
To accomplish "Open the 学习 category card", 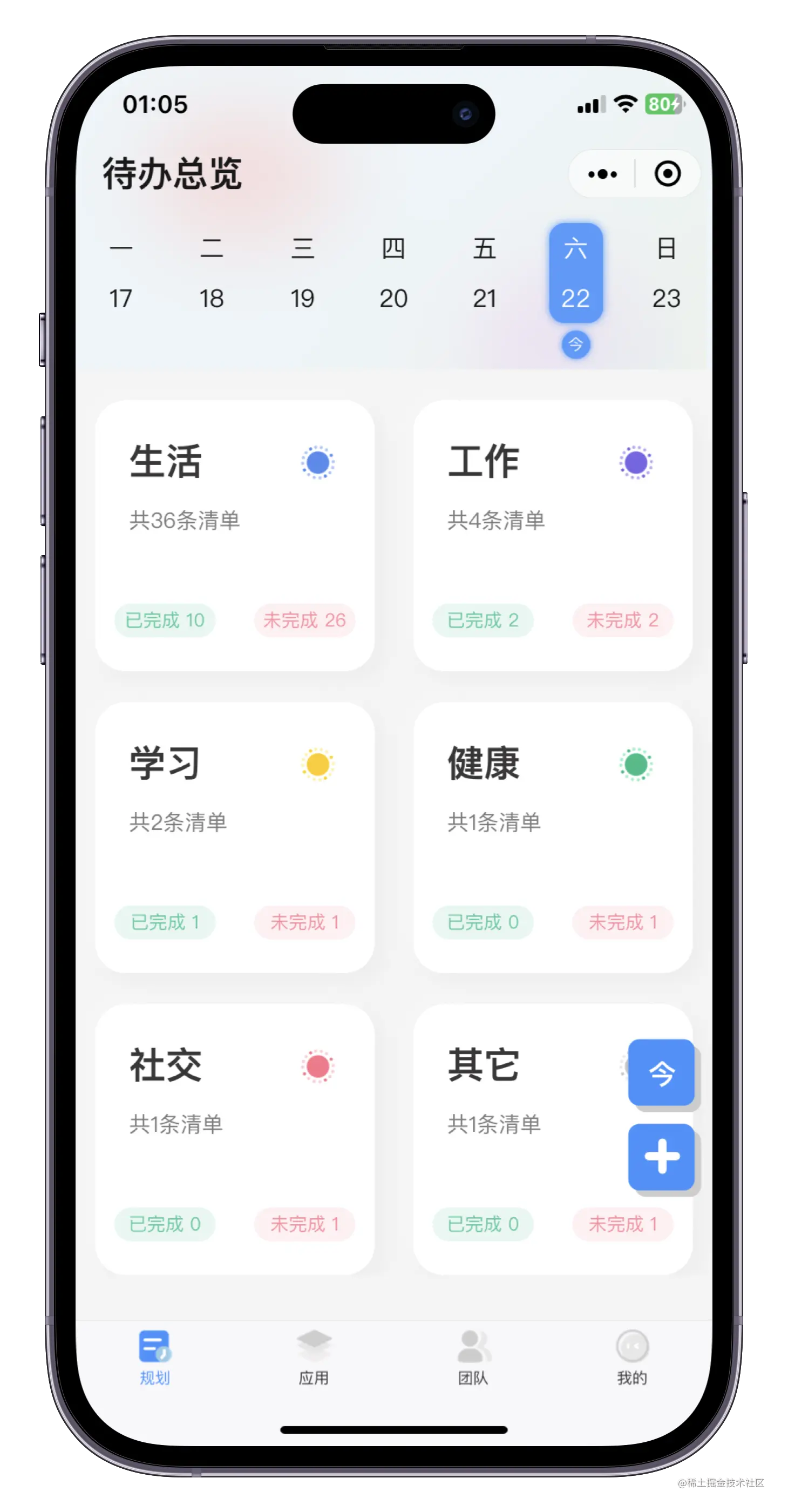I will point(235,838).
